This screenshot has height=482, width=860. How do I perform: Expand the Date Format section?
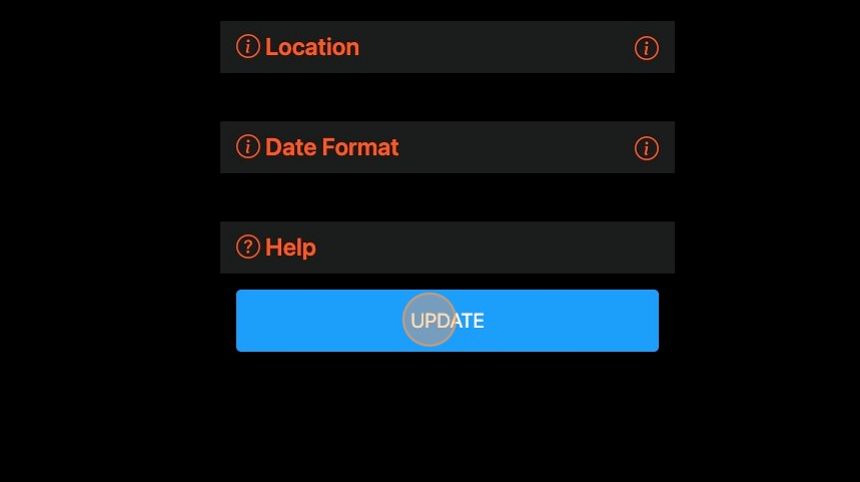[331, 147]
